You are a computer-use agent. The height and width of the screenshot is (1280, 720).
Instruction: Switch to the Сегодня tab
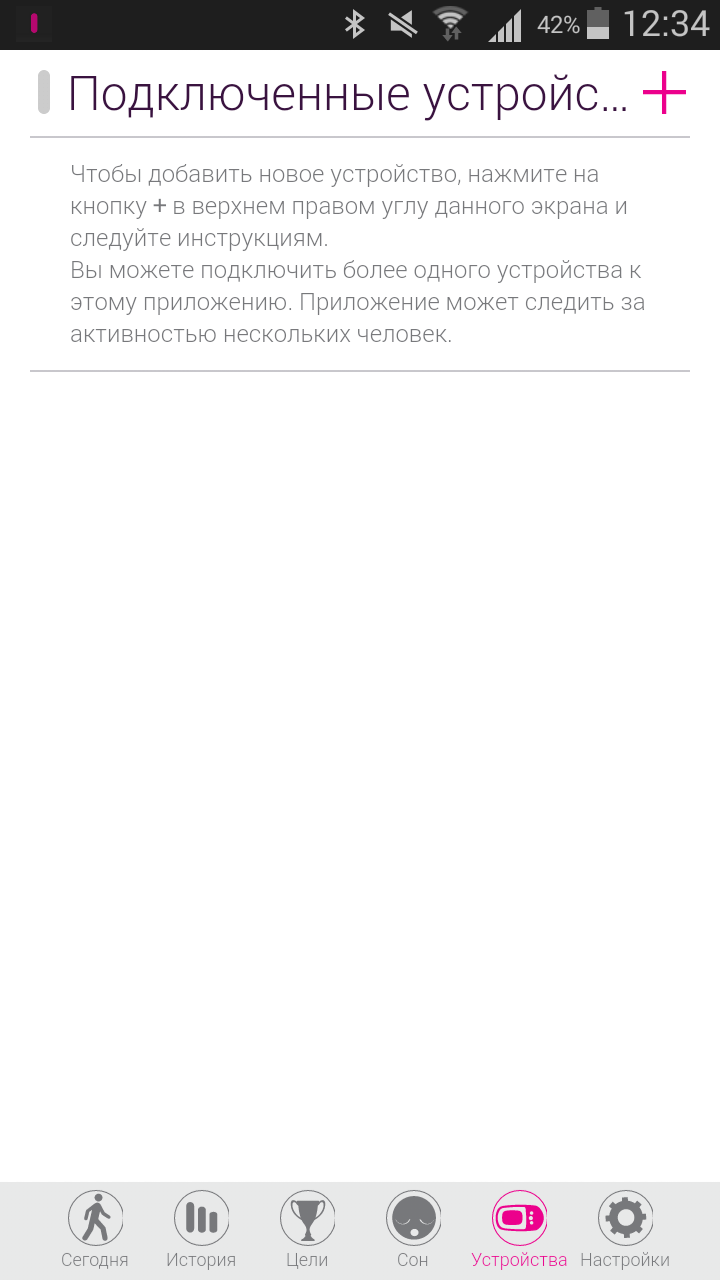(x=95, y=1229)
